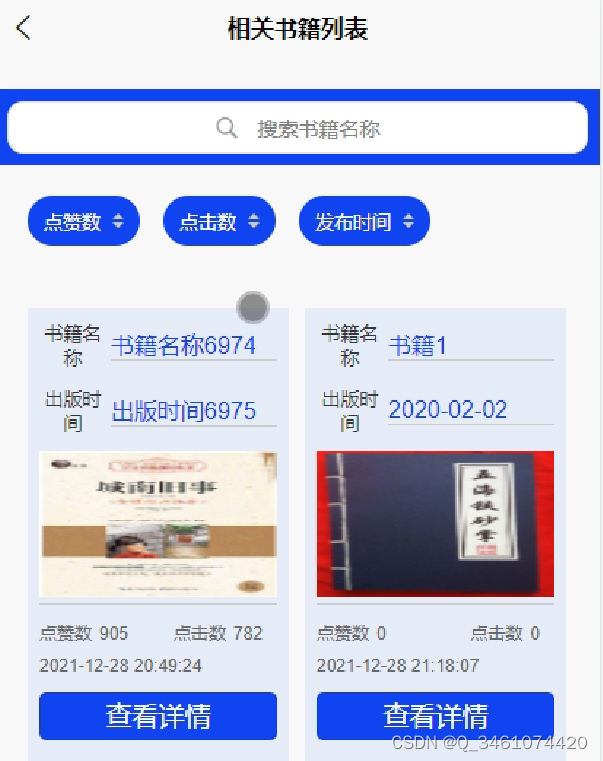
Task: Sort books by 点击数
Action: pyautogui.click(x=219, y=222)
